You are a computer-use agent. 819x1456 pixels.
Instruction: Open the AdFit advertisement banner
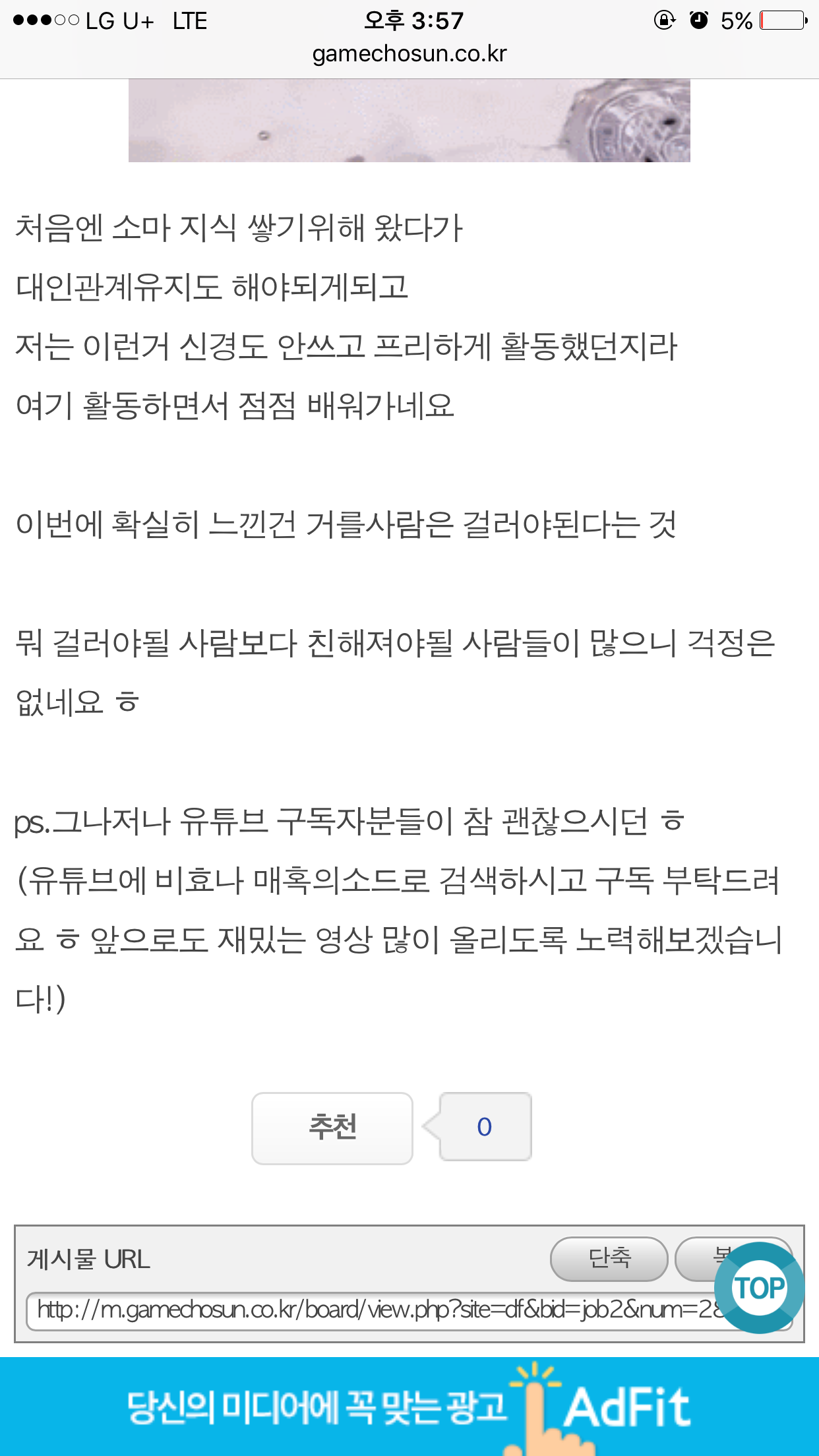409,1407
